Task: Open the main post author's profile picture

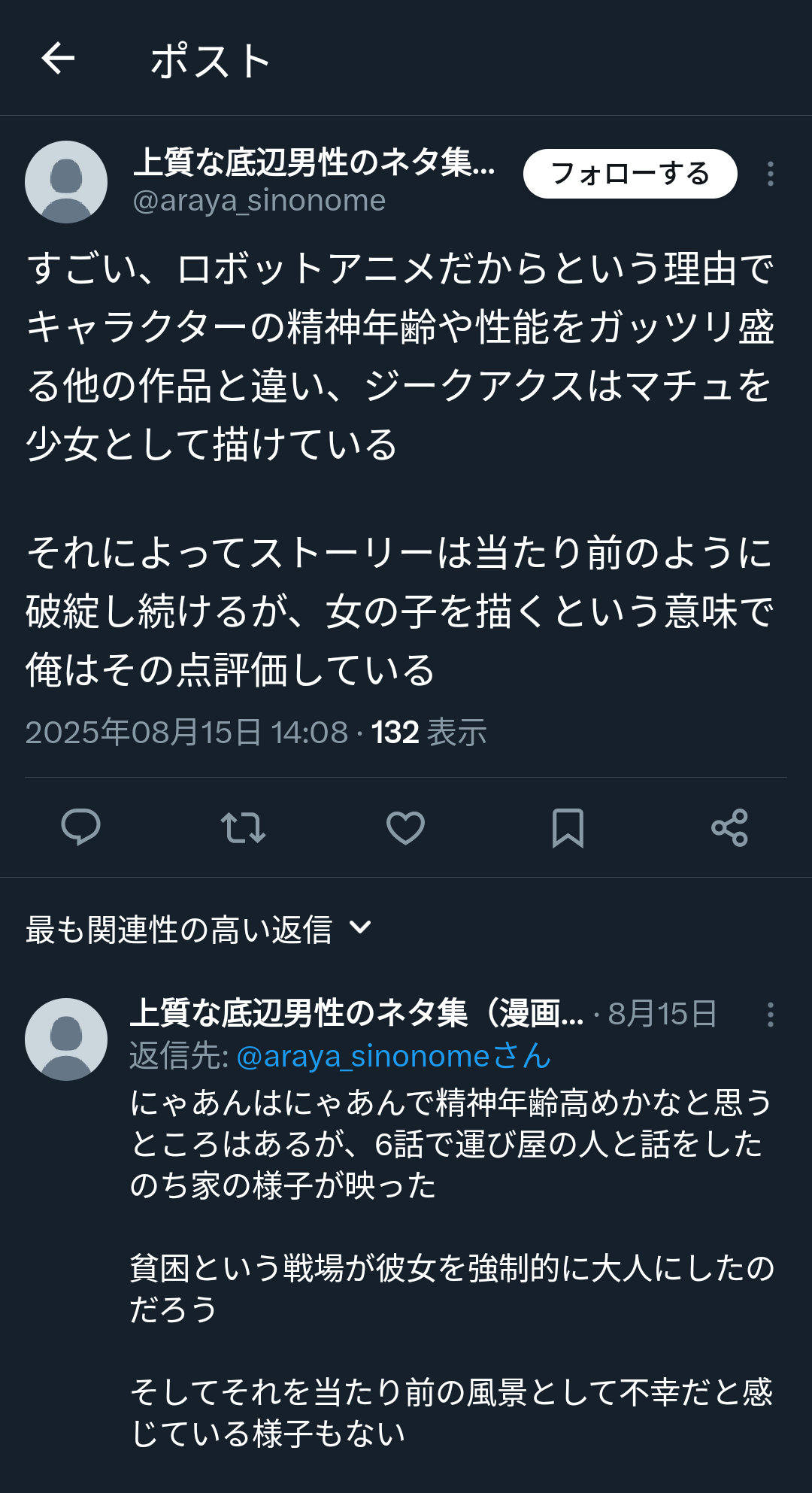Action: tap(66, 182)
